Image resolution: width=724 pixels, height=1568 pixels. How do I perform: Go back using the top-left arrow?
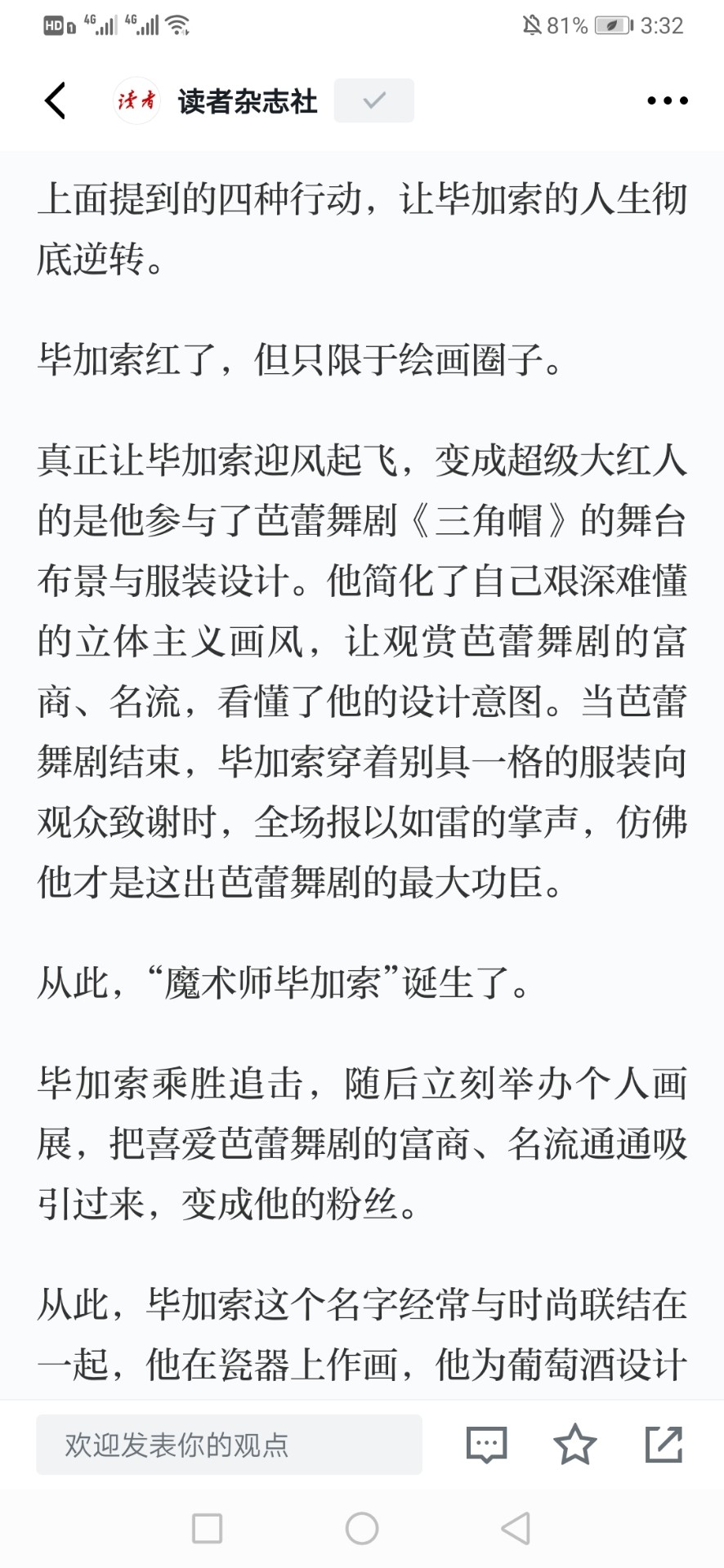(55, 101)
